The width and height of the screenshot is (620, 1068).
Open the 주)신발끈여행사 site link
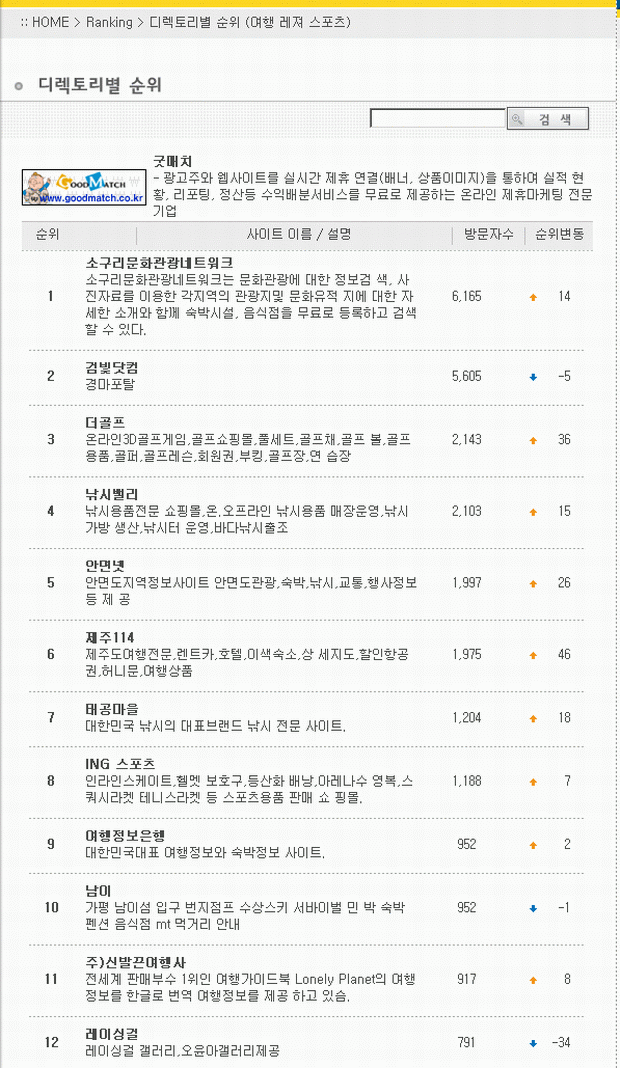tap(136, 962)
